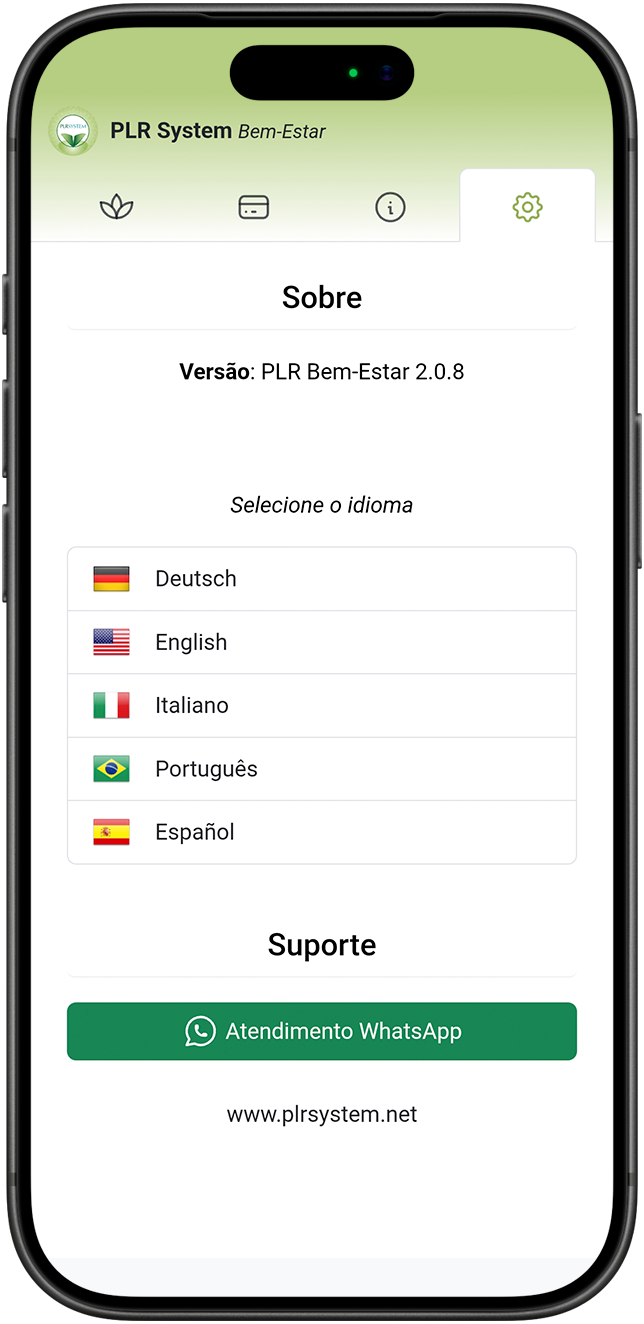The height and width of the screenshot is (1324, 644).
Task: Set the language to Italiano
Action: 321,706
